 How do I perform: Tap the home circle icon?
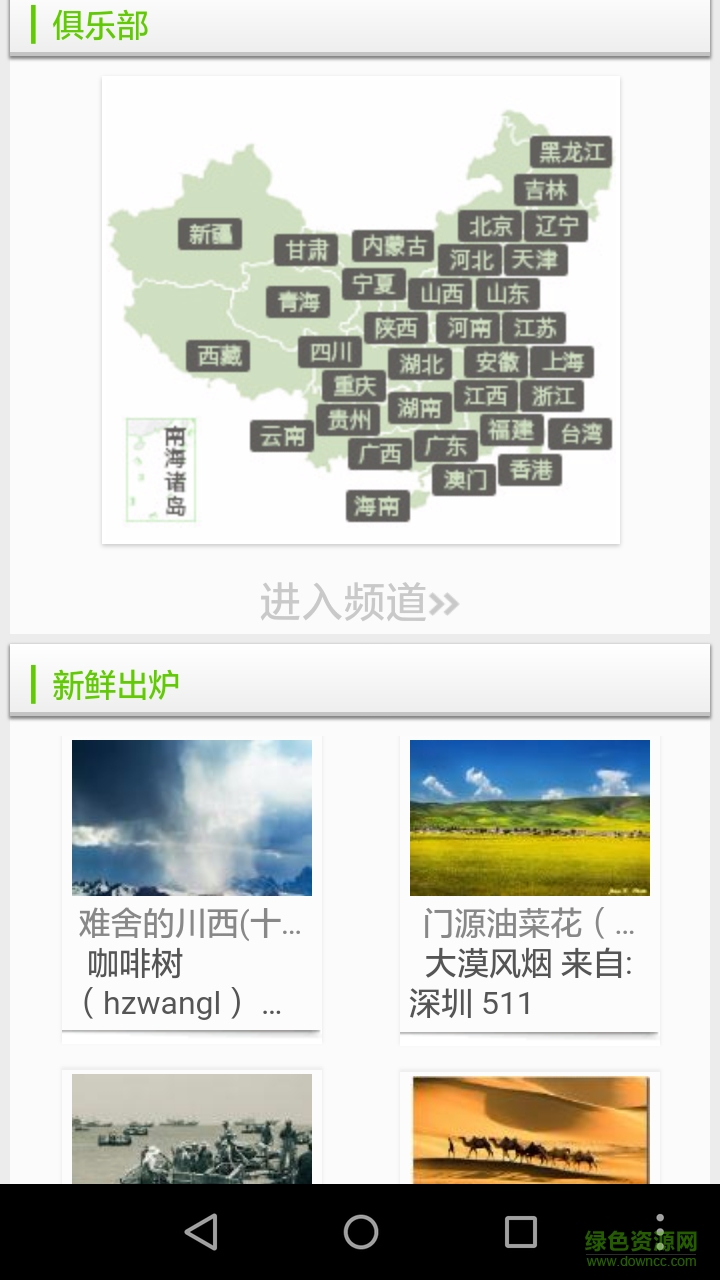pyautogui.click(x=360, y=1233)
